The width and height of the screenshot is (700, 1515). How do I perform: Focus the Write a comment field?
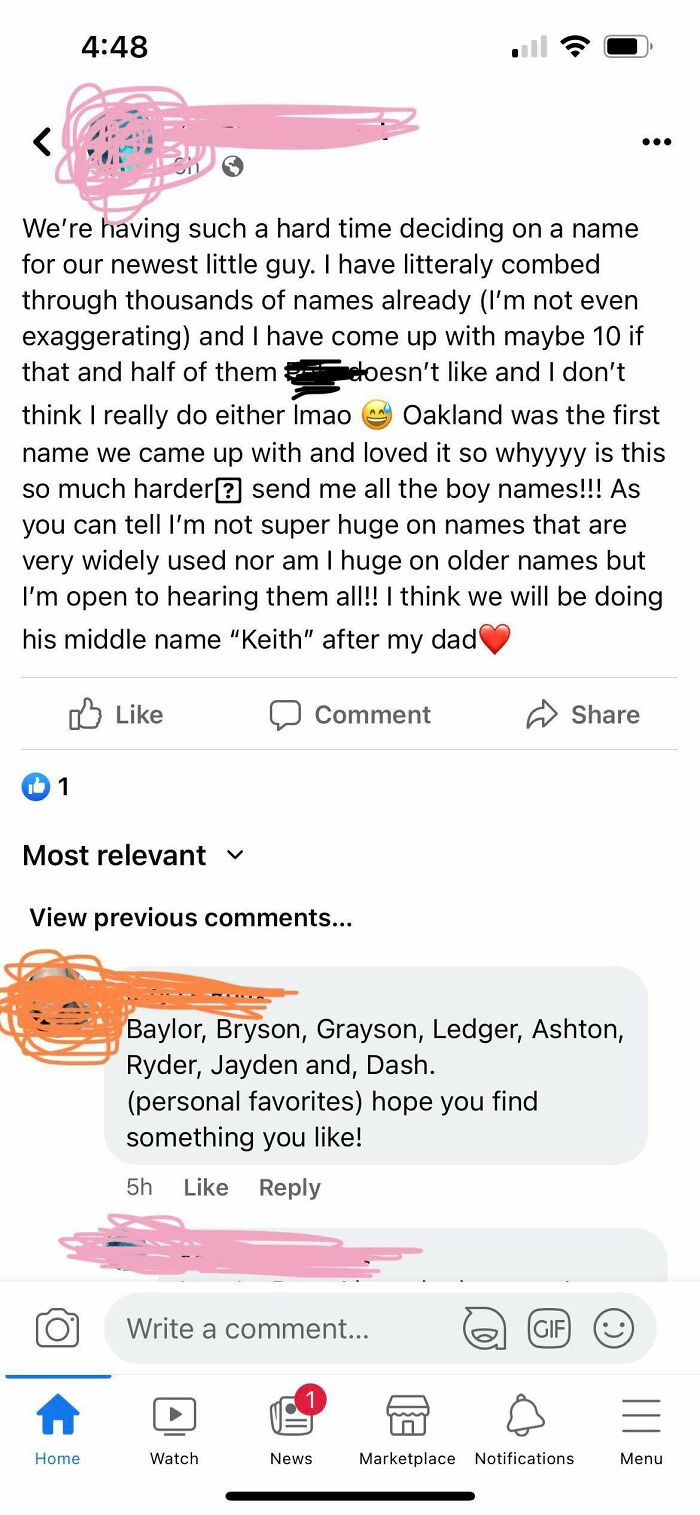(x=280, y=1328)
